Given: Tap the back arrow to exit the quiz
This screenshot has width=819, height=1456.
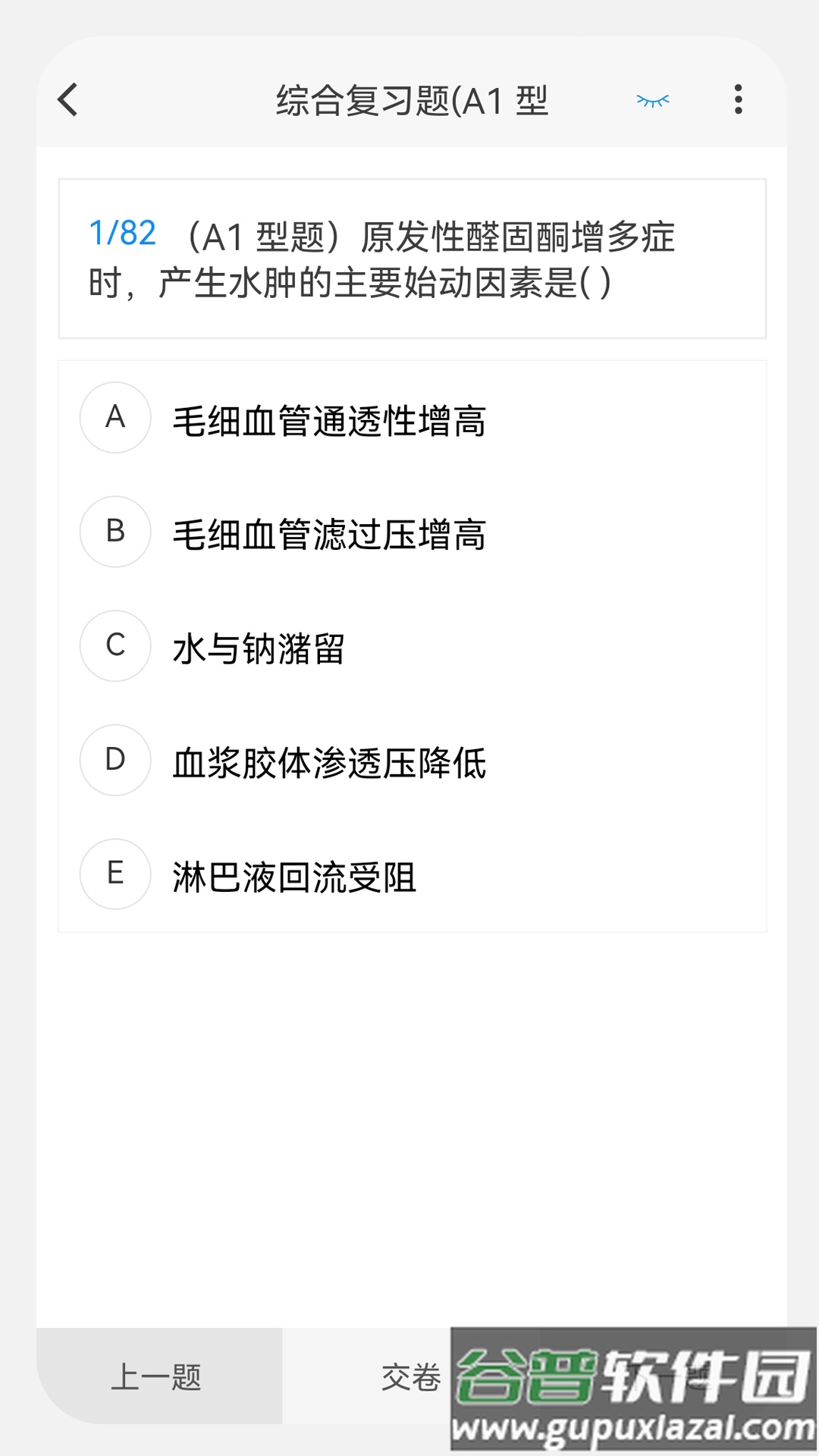Looking at the screenshot, I should [68, 101].
